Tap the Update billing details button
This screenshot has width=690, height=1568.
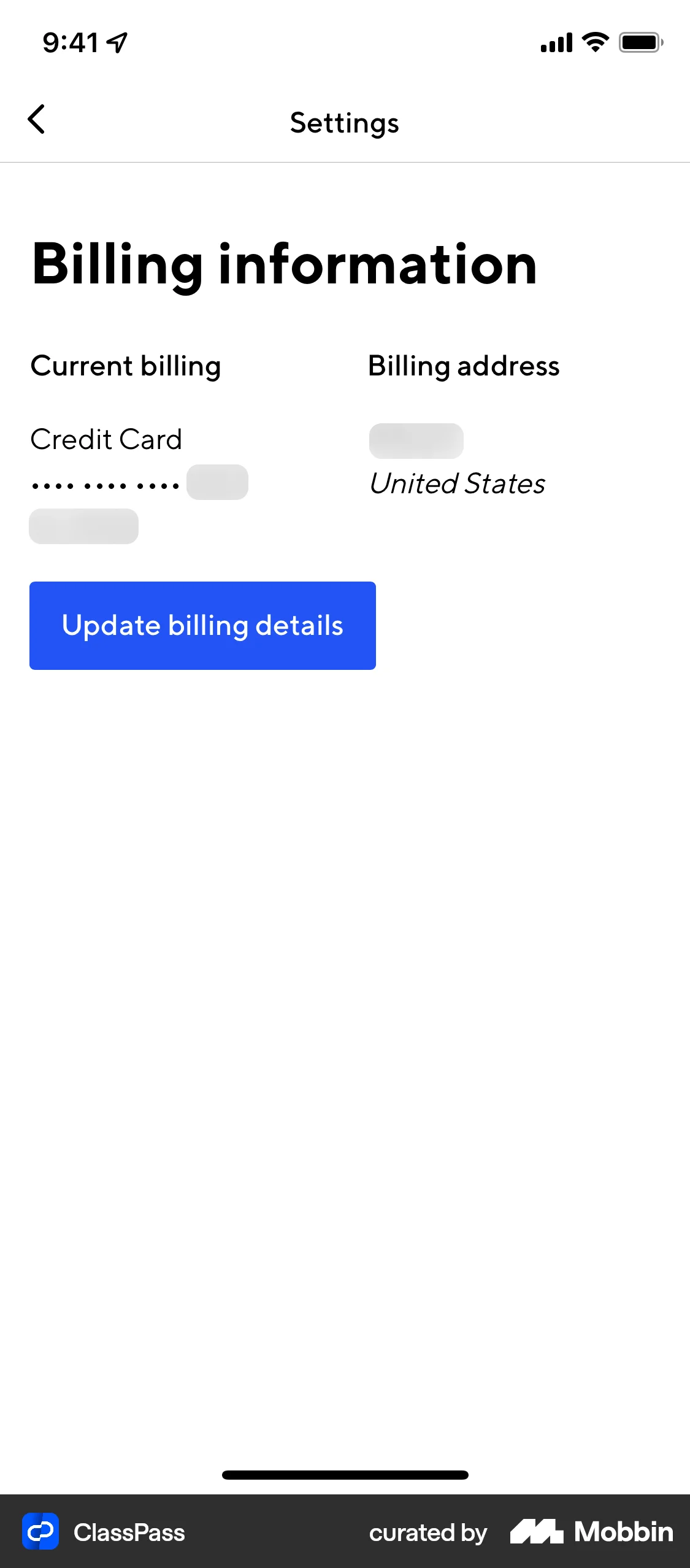202,625
